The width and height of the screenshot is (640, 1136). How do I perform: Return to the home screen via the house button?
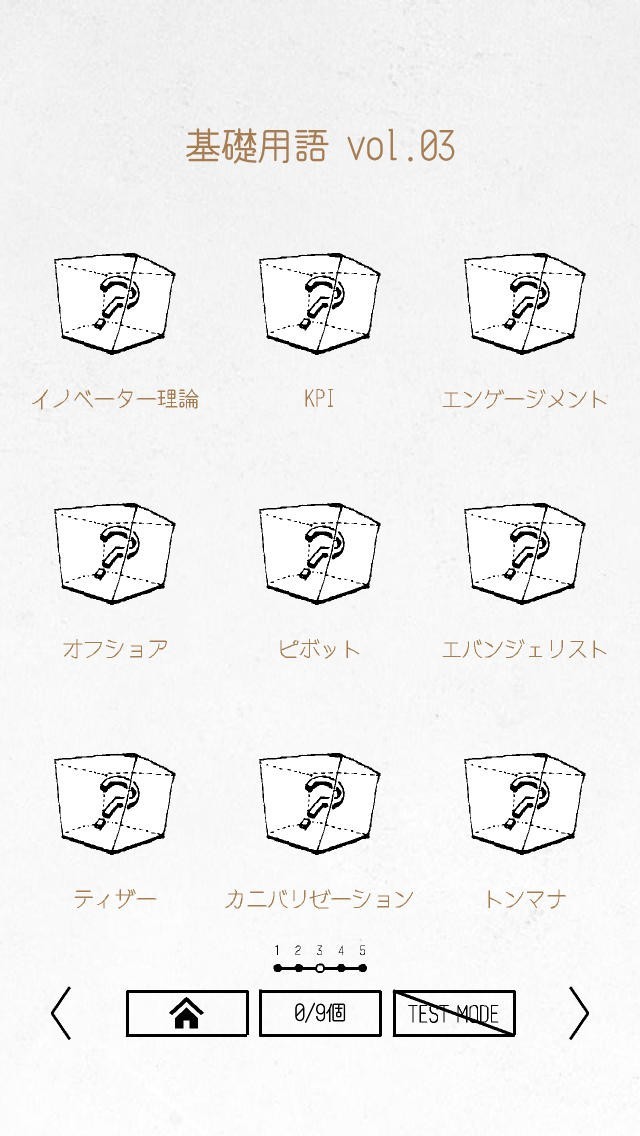[x=187, y=1013]
